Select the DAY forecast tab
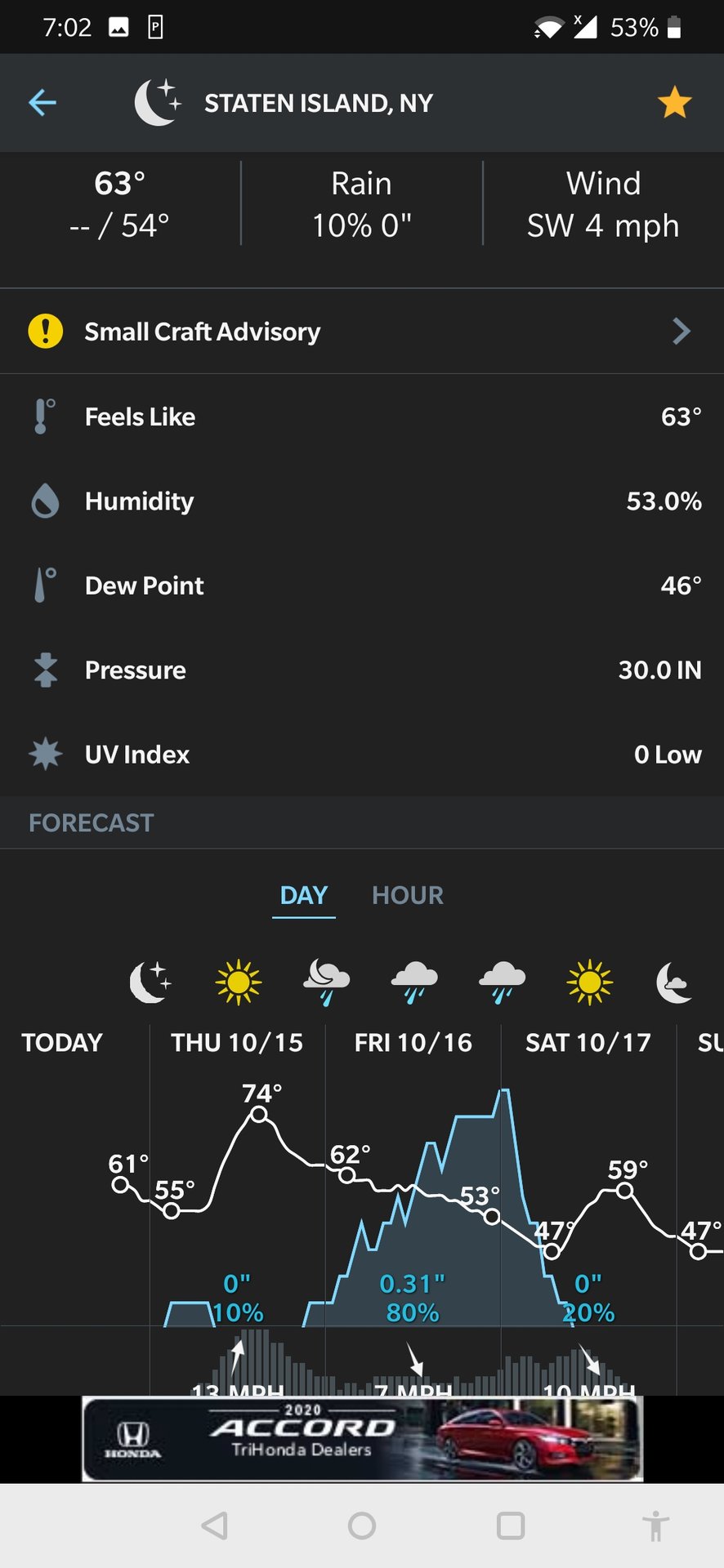Viewport: 724px width, 1568px height. coord(303,896)
